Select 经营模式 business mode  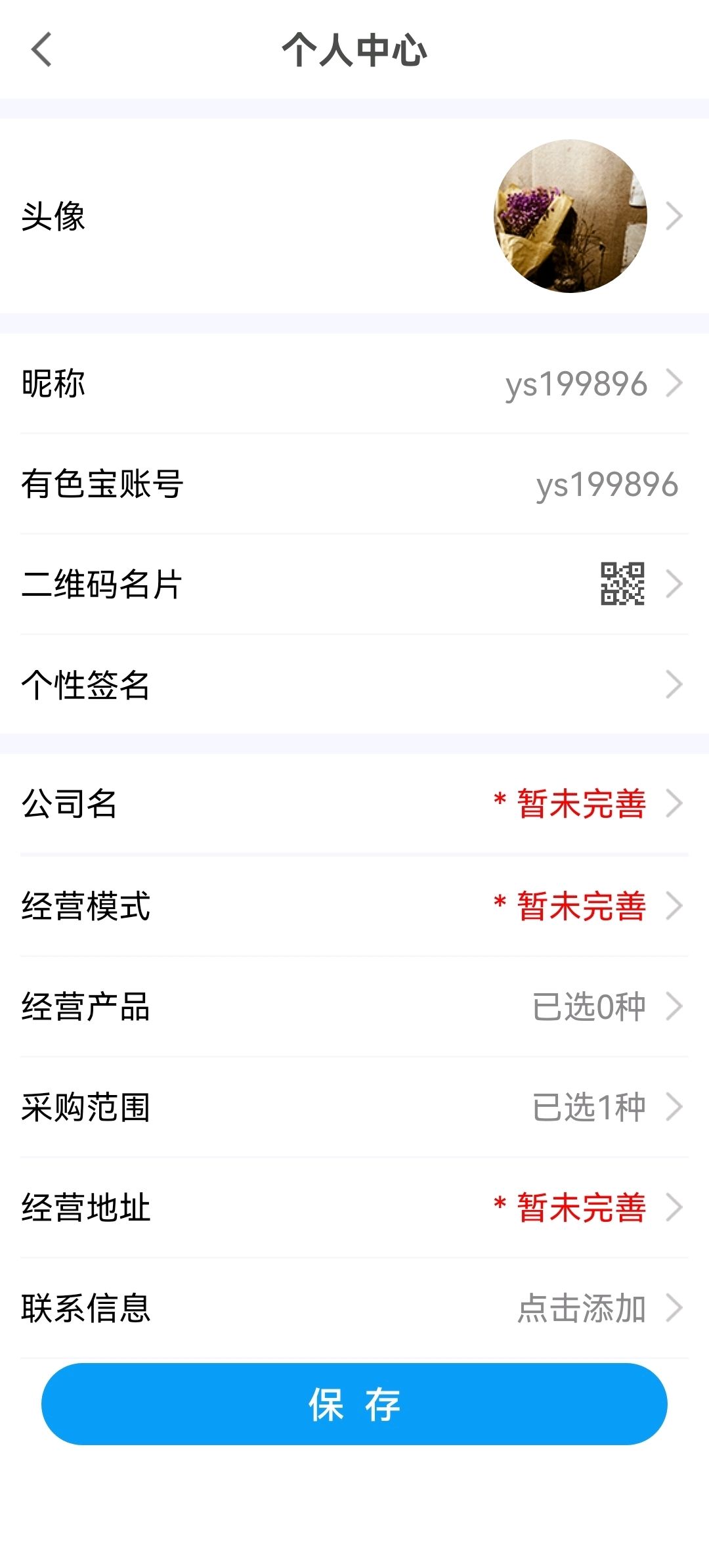[354, 906]
